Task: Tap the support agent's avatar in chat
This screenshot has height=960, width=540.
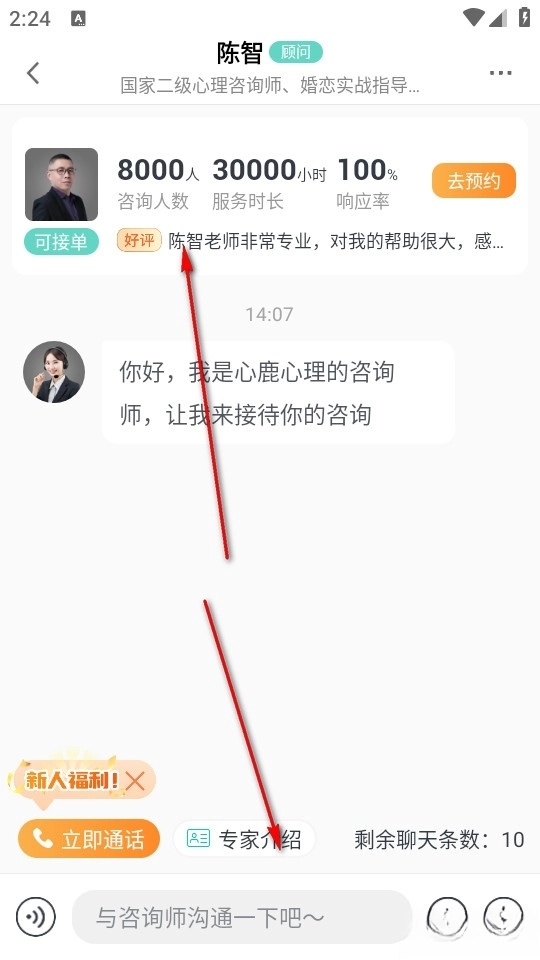Action: pyautogui.click(x=54, y=372)
